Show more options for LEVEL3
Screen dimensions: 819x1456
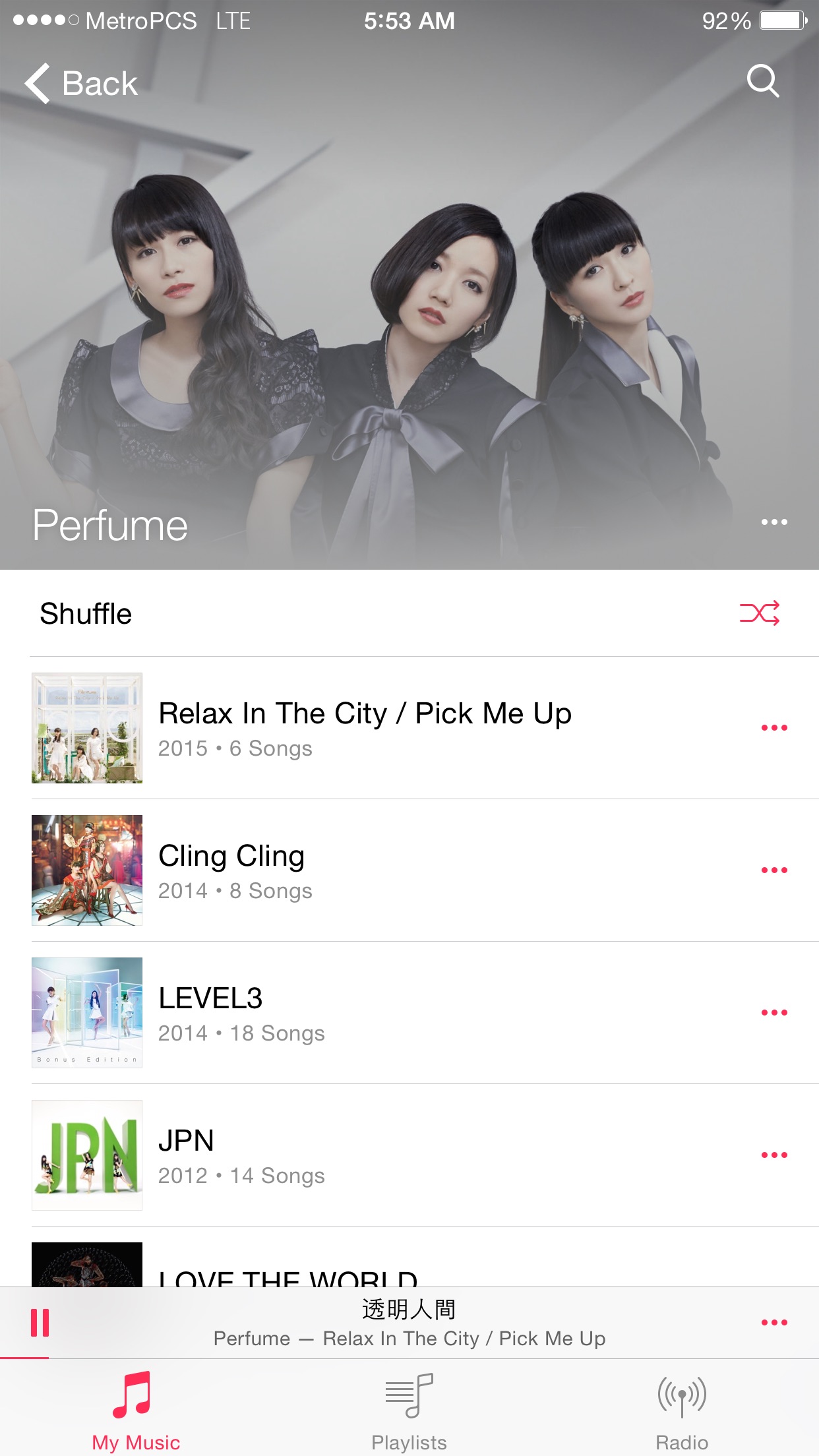coord(773,1013)
